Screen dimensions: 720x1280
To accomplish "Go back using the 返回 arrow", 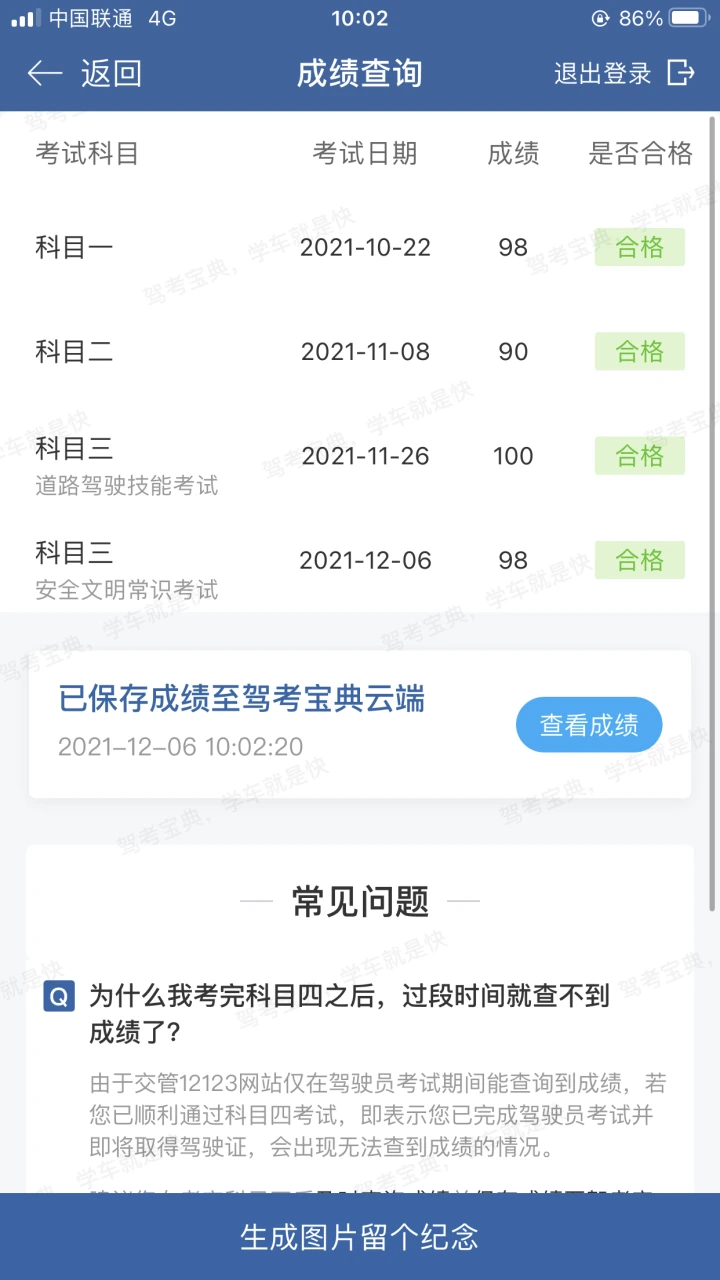I will click(x=84, y=73).
